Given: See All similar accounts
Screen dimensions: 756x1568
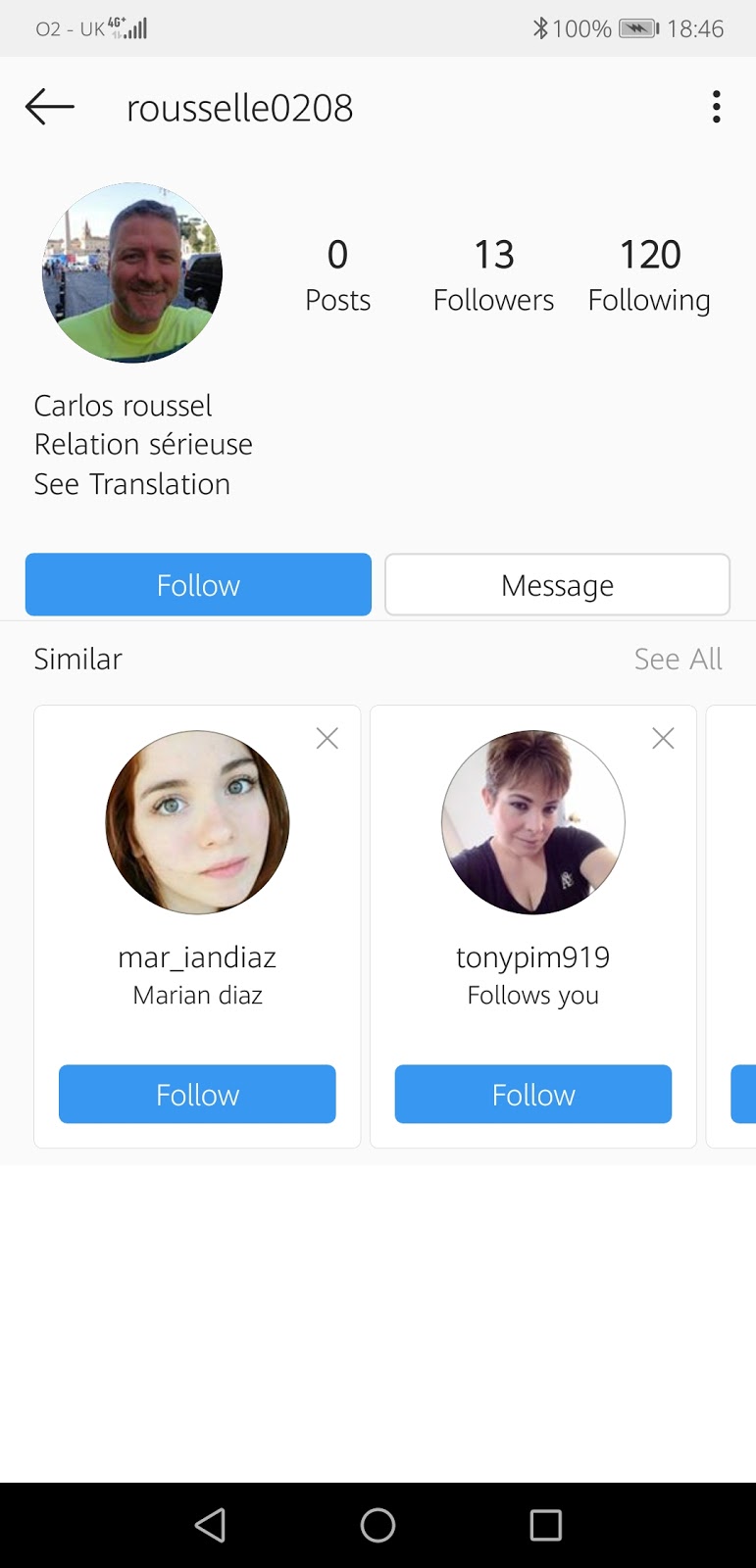Looking at the screenshot, I should (678, 659).
